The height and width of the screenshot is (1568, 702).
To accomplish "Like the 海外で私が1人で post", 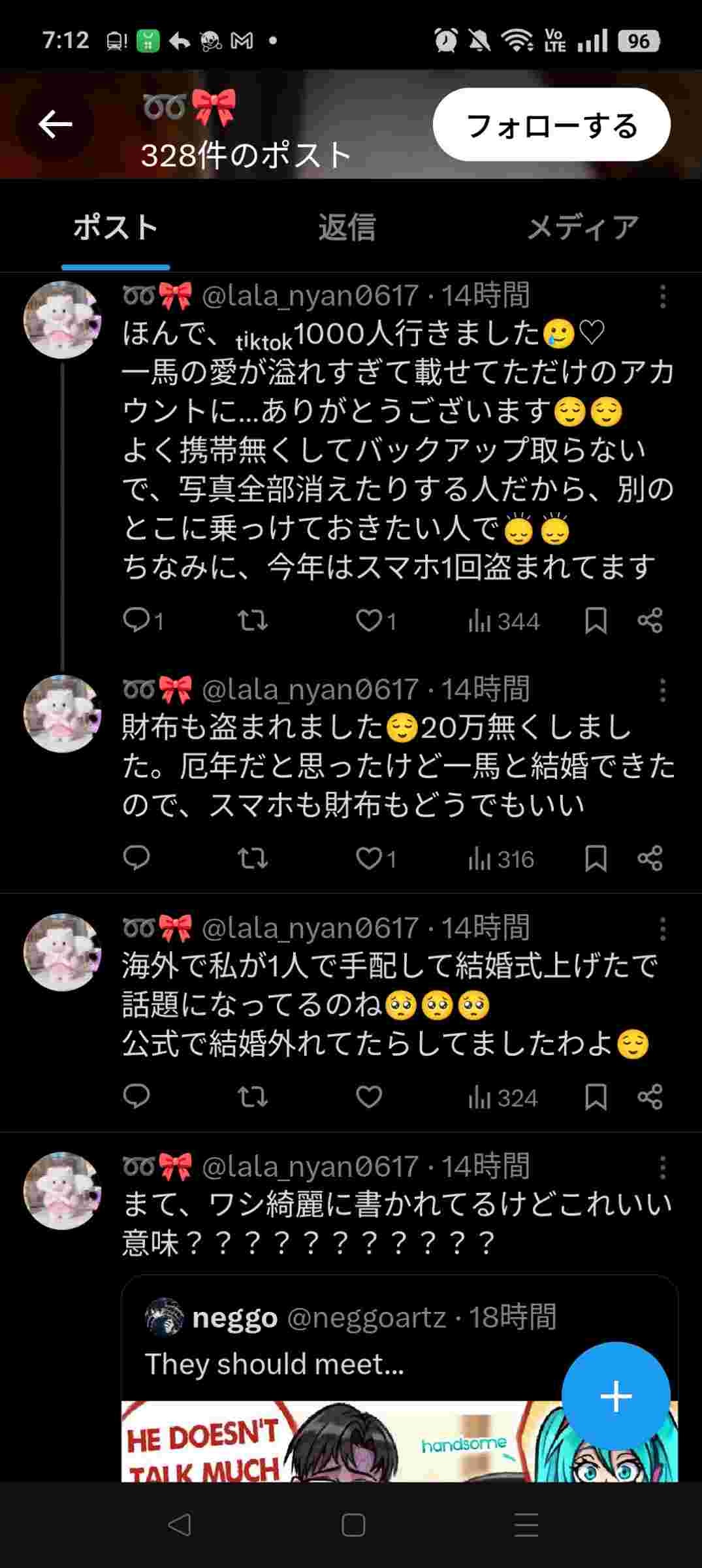I will (x=369, y=1096).
